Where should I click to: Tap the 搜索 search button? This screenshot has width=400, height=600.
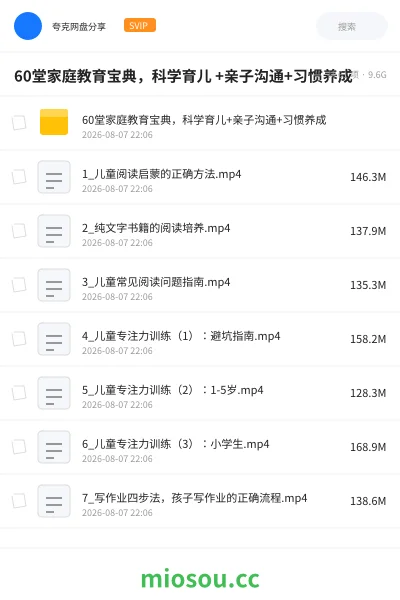(351, 26)
